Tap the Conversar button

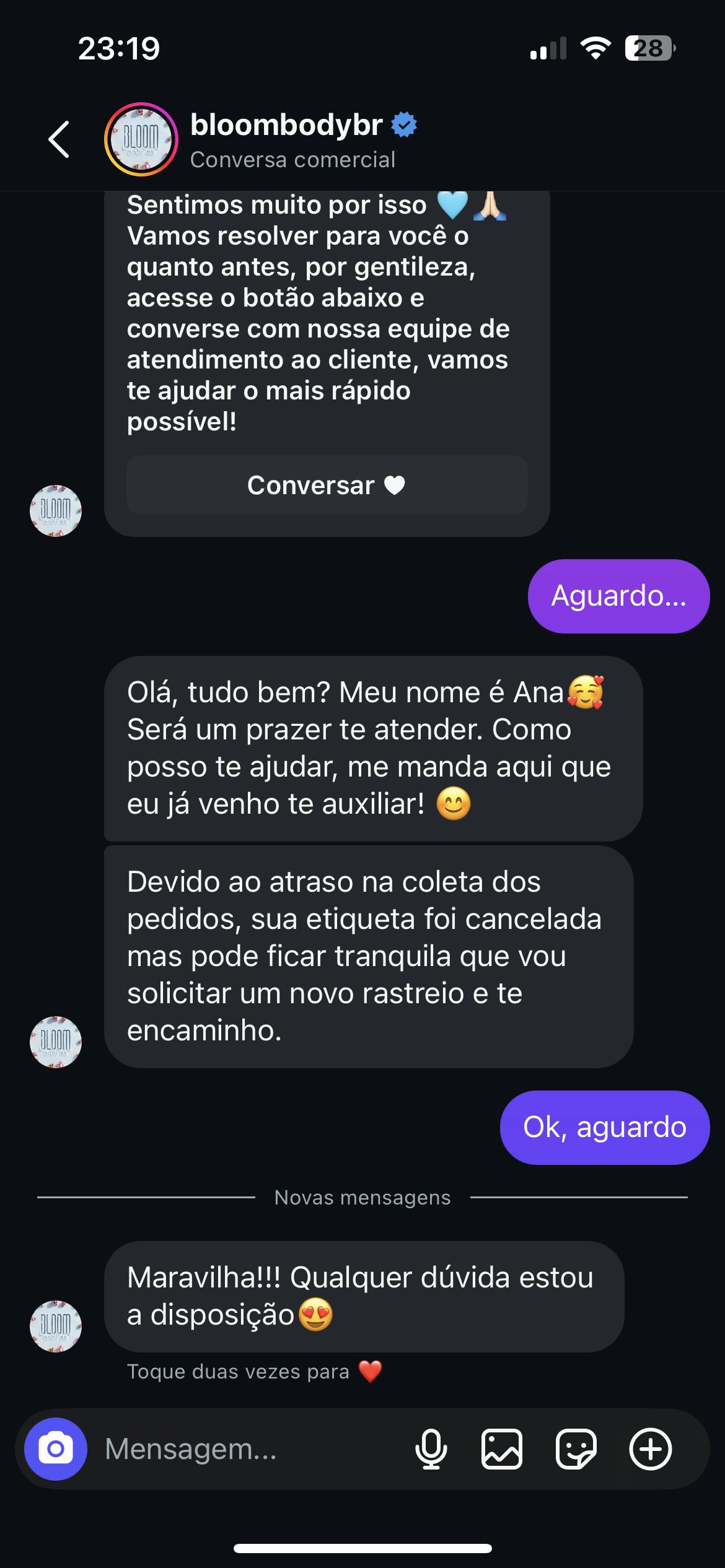pyautogui.click(x=327, y=485)
